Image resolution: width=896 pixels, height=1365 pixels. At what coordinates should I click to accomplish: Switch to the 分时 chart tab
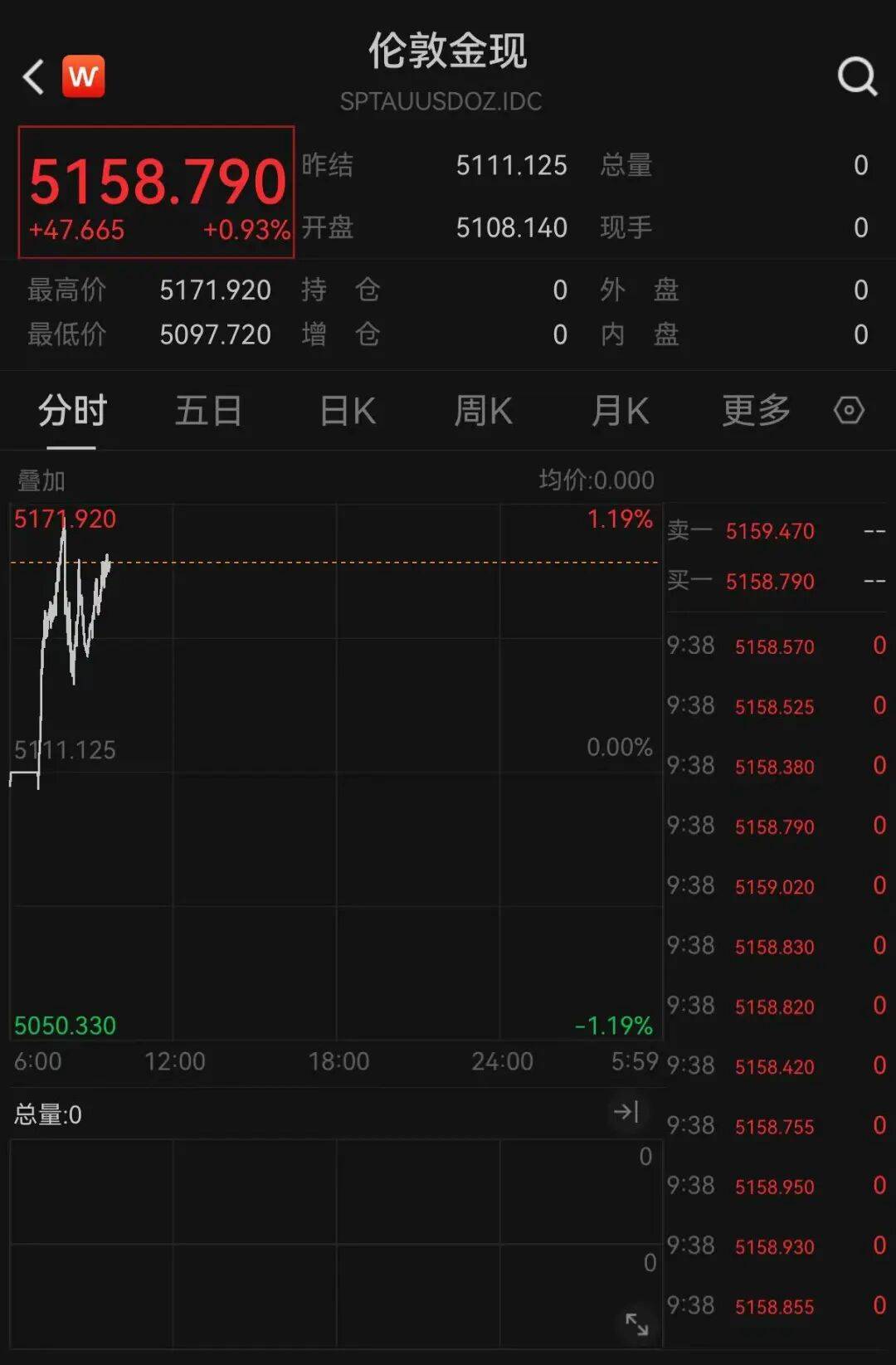[x=72, y=411]
